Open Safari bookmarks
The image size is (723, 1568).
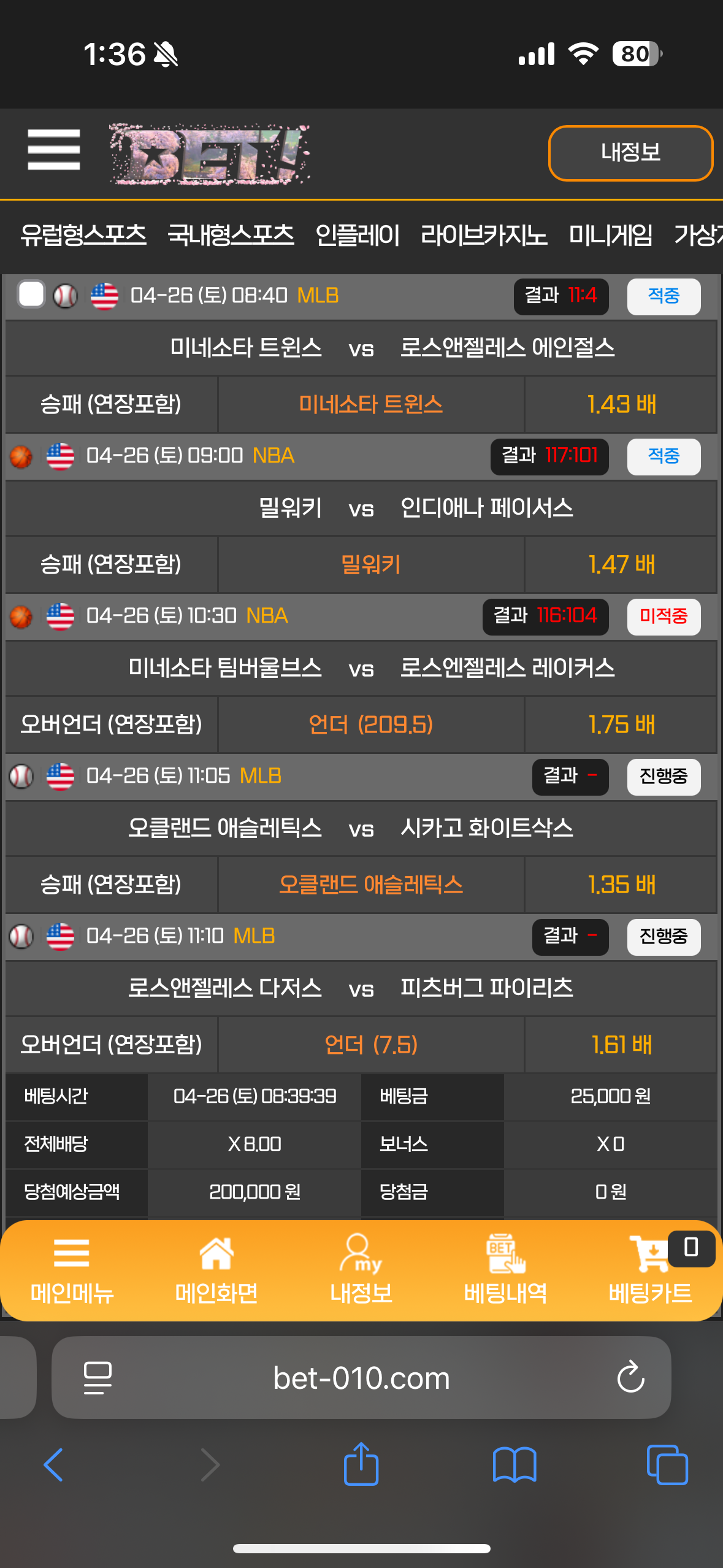coord(515,1465)
